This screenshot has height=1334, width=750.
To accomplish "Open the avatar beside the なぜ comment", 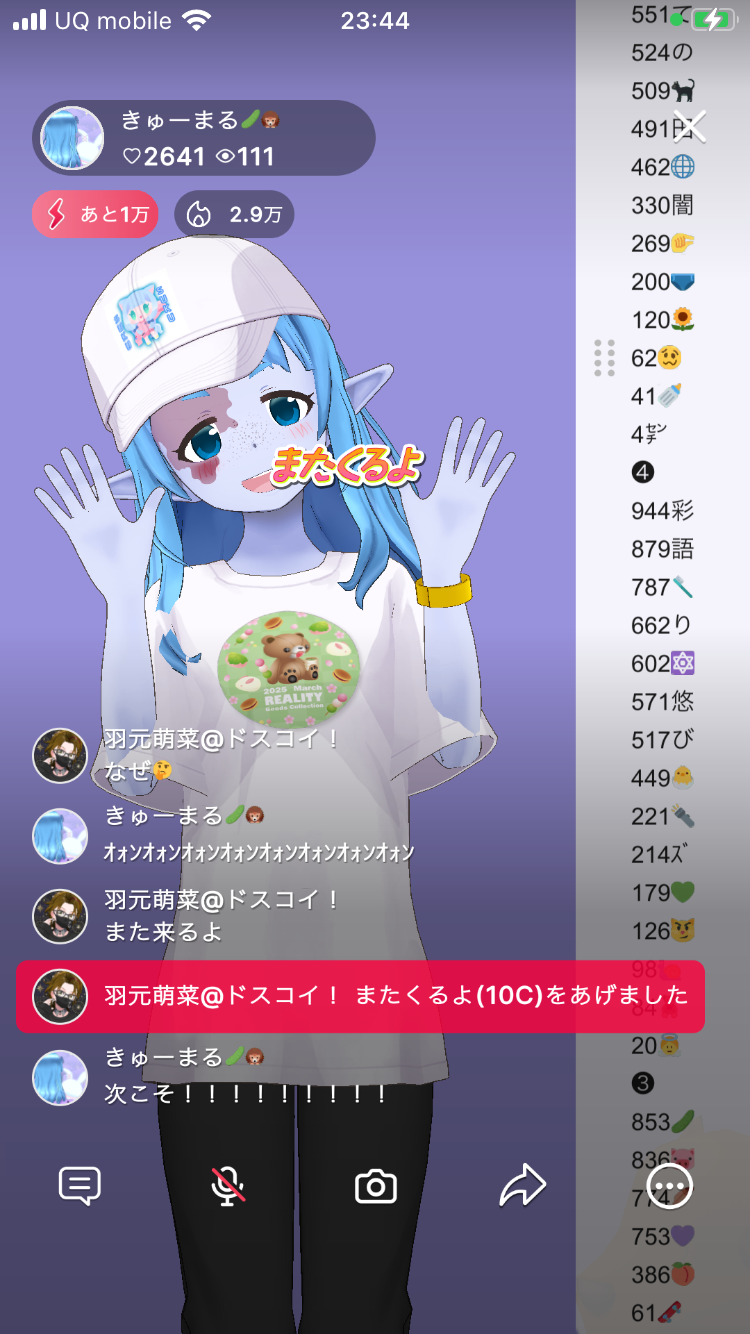I will click(60, 755).
